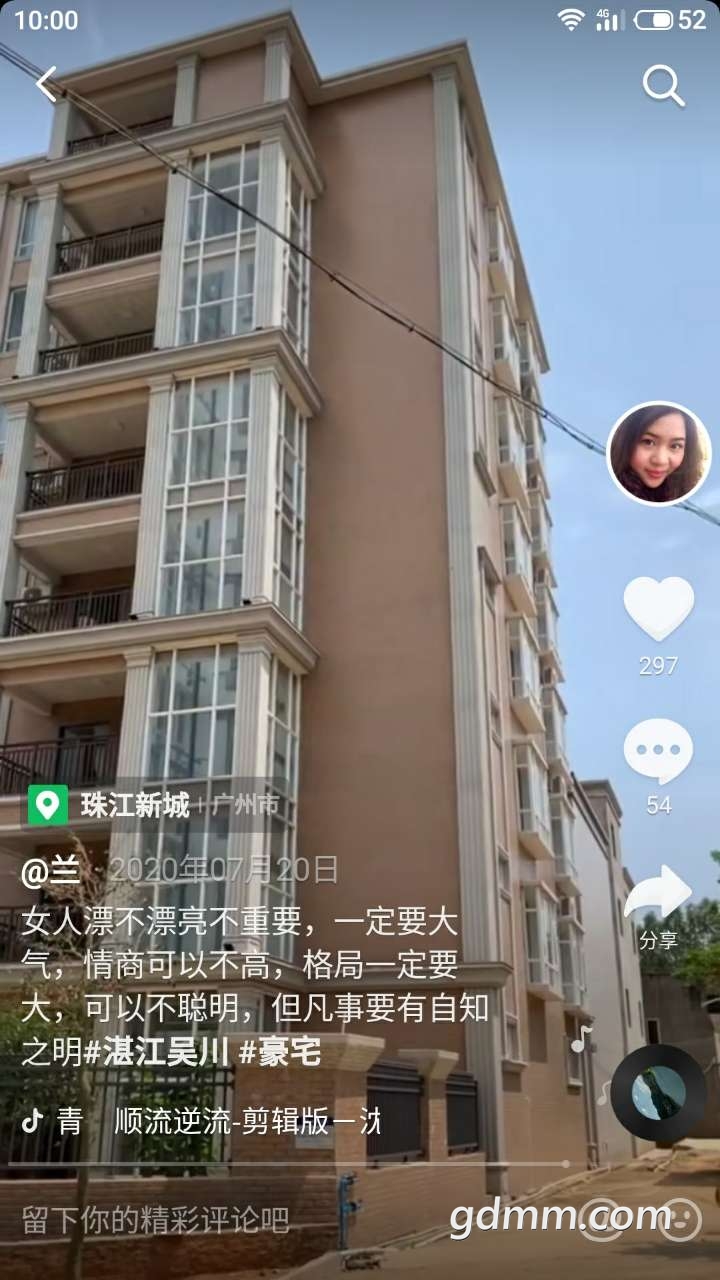Open the @兰 username profile
The image size is (720, 1280).
click(x=51, y=870)
